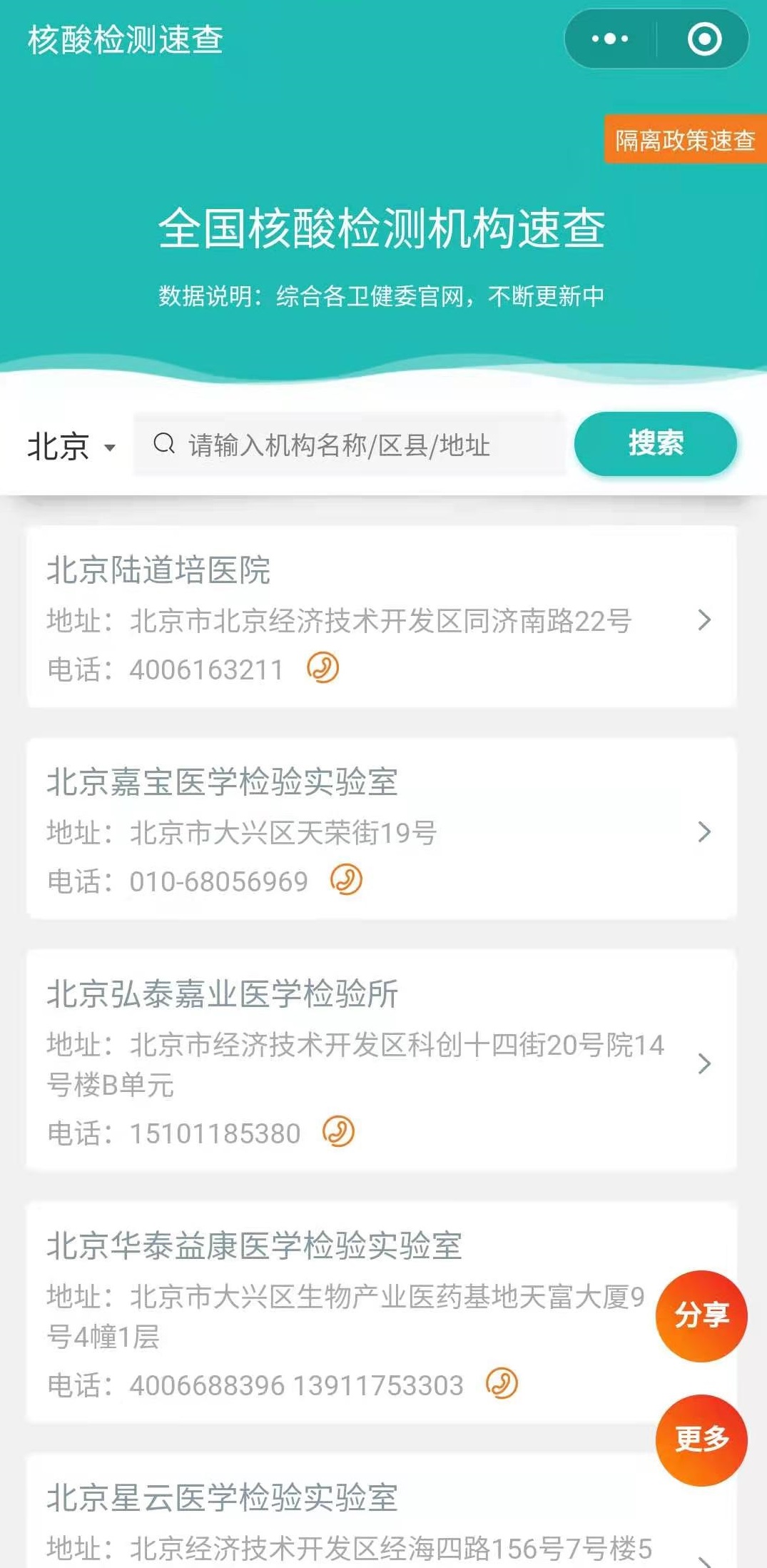Image resolution: width=767 pixels, height=1568 pixels.
Task: Open the mini program three-dot menu
Action: click(x=610, y=39)
